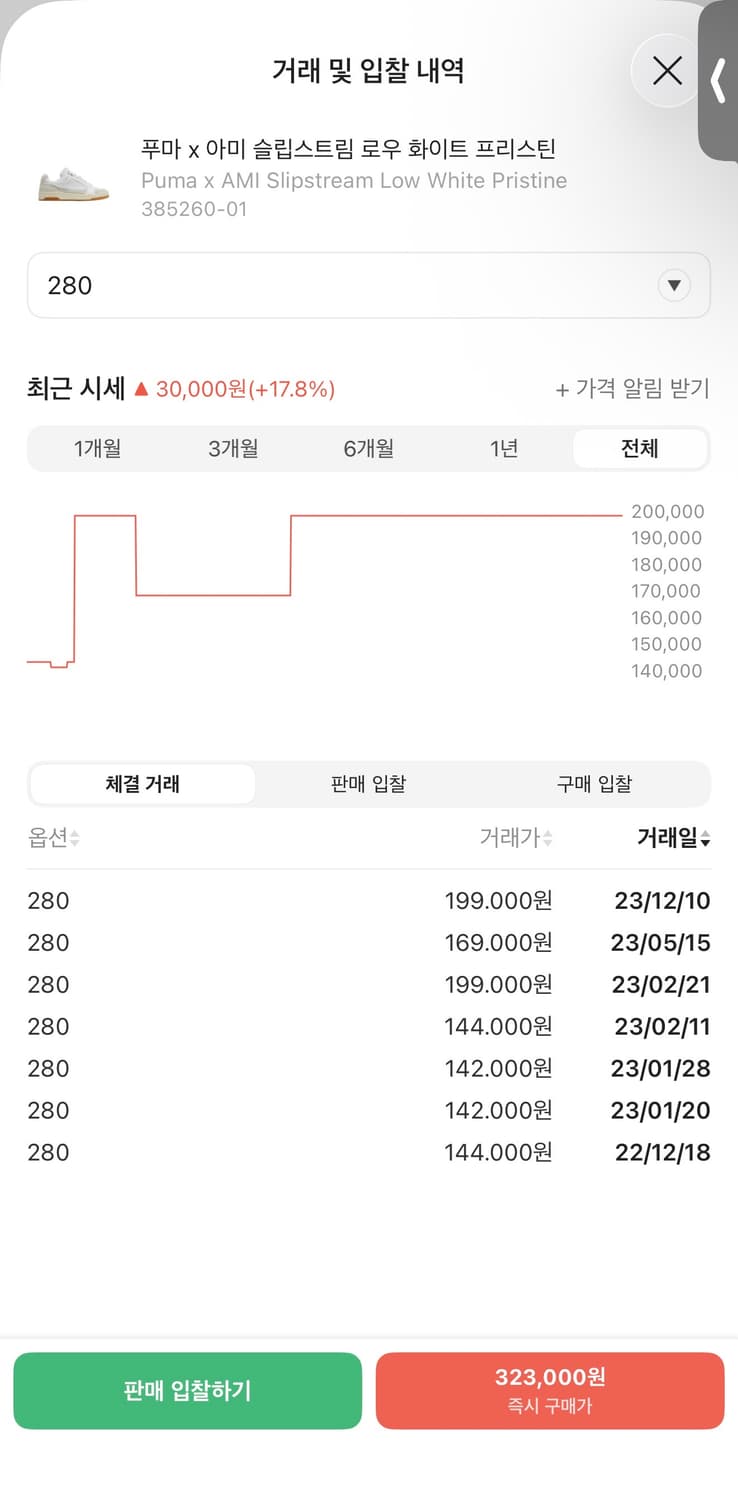Select the 1개월 chart period tab
This screenshot has height=1500, width=738.
95,449
